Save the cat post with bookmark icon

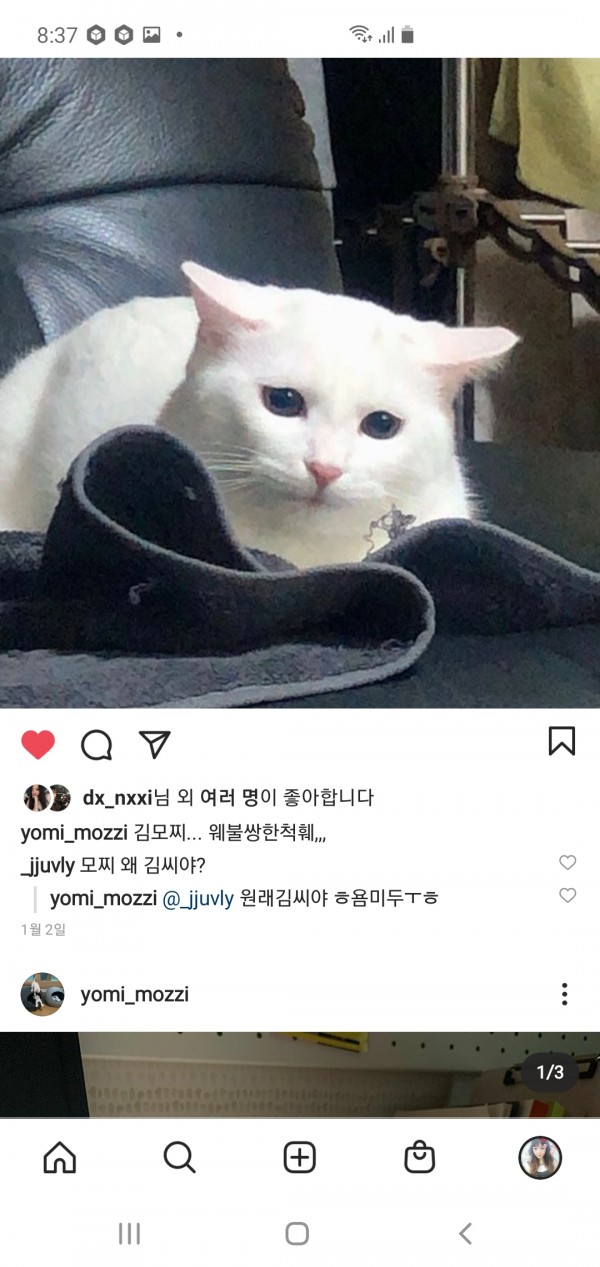click(561, 741)
